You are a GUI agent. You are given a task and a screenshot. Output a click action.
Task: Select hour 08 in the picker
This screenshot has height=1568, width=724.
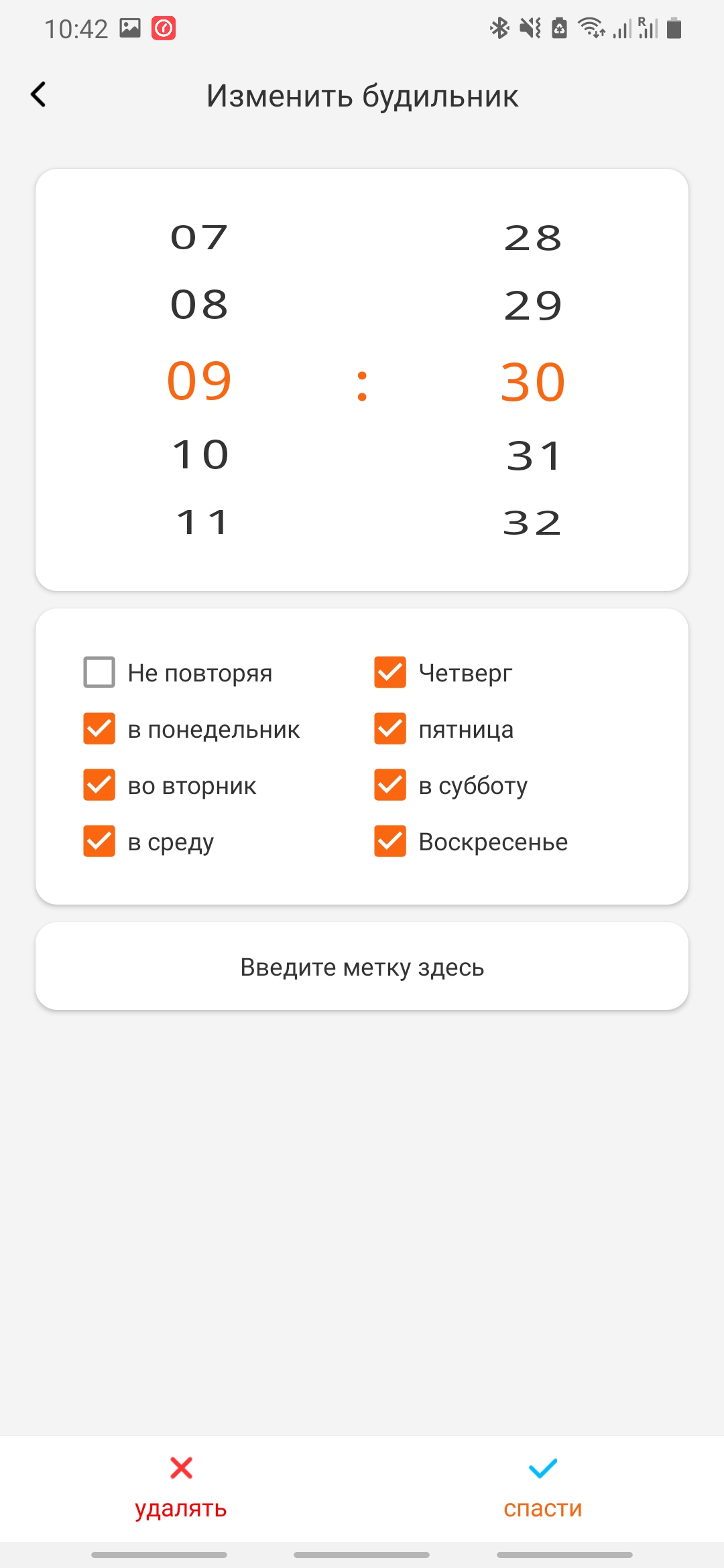(200, 305)
